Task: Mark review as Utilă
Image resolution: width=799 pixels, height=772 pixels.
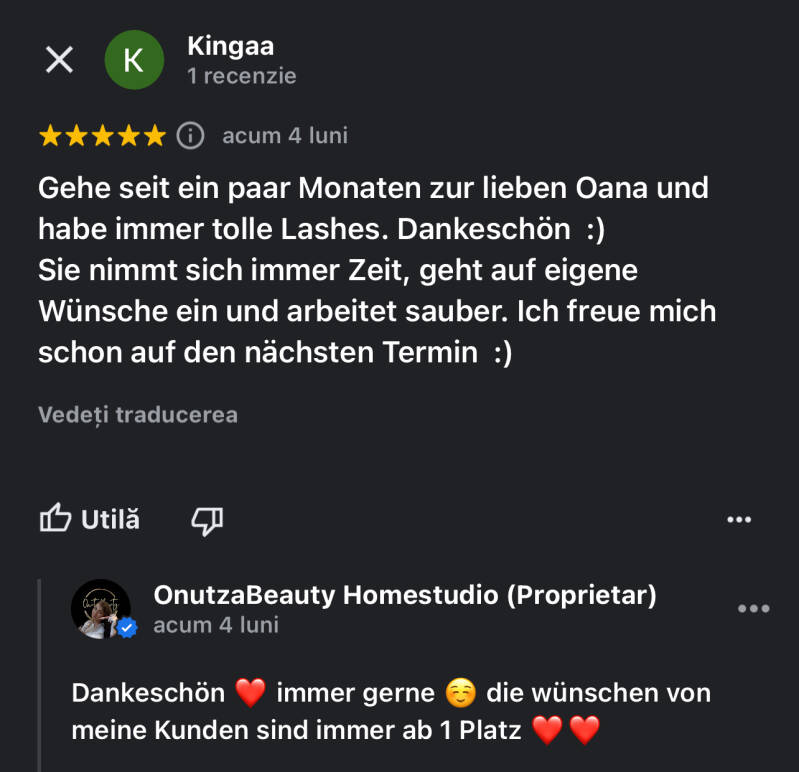Action: (89, 519)
